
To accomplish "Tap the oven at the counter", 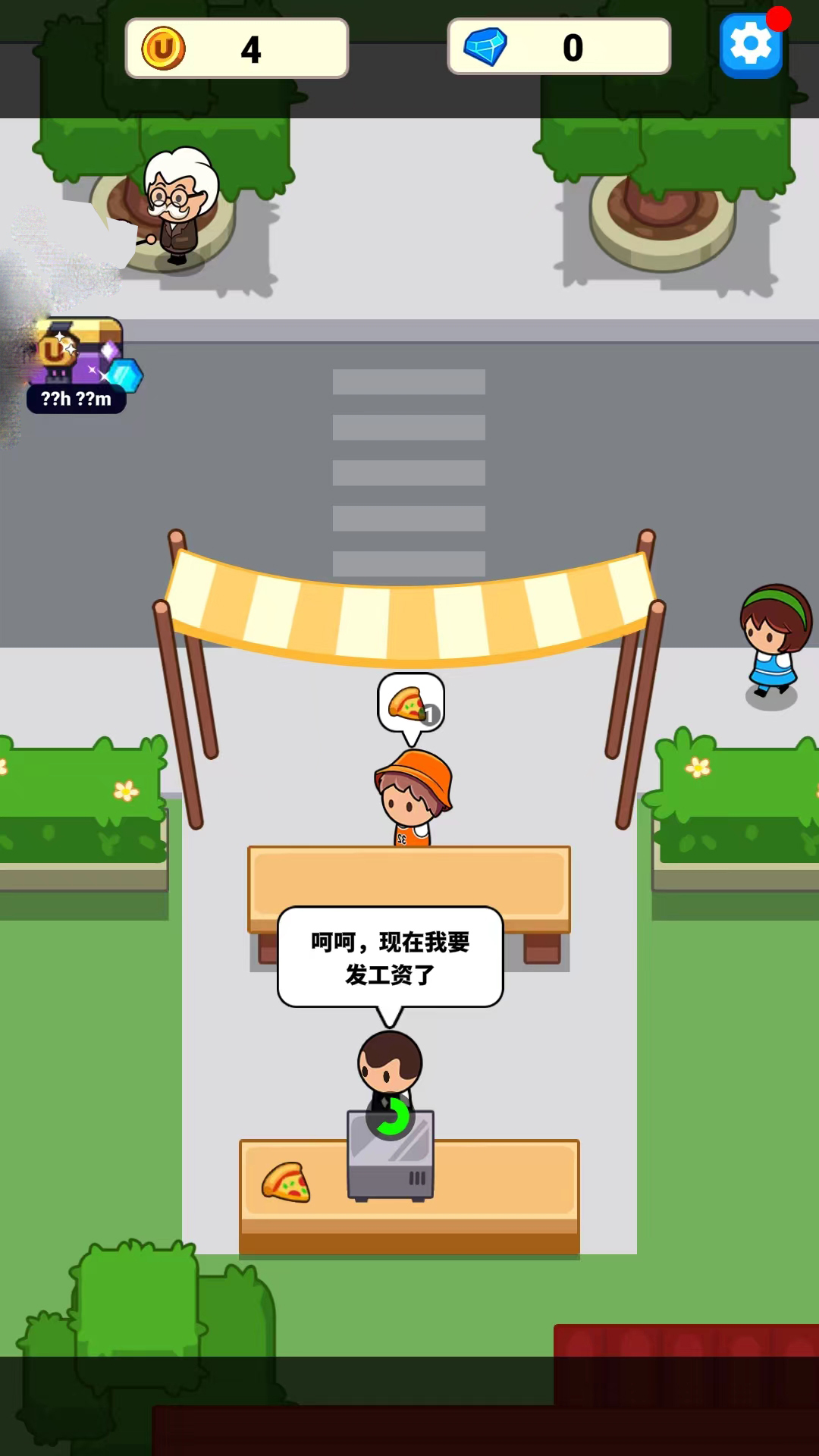I will click(391, 1156).
